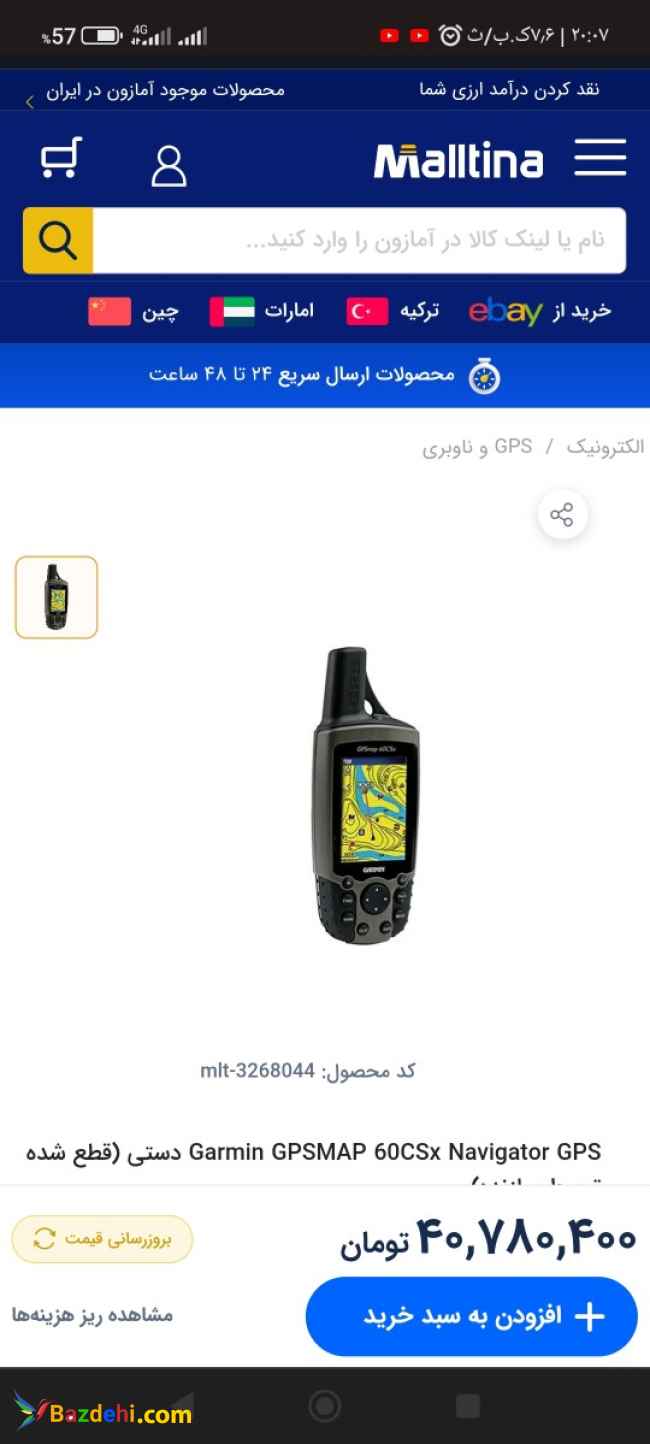Tap the product search field
650x1444 pixels.
click(360, 240)
